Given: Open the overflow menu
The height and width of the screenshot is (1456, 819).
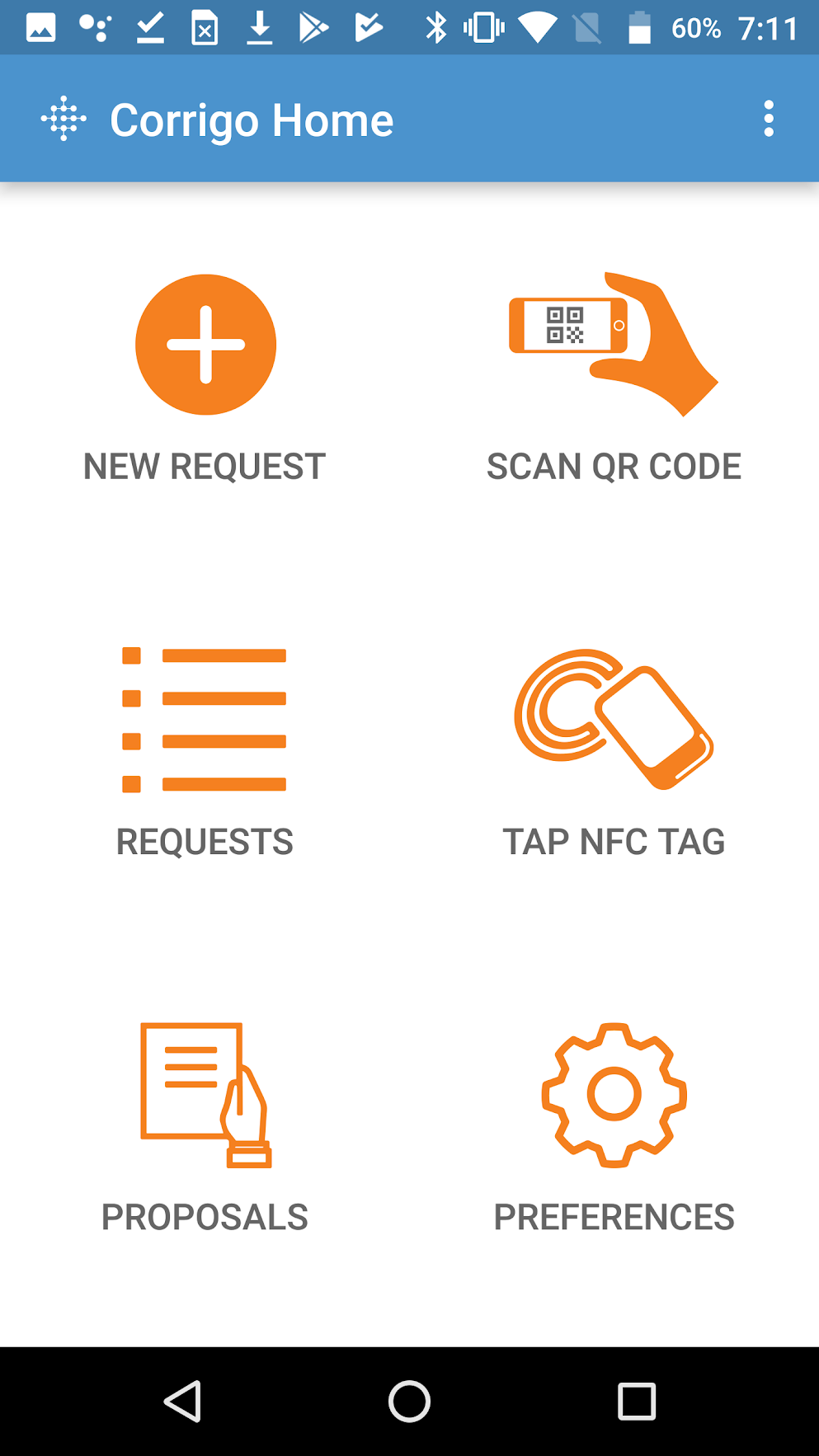Looking at the screenshot, I should (769, 120).
